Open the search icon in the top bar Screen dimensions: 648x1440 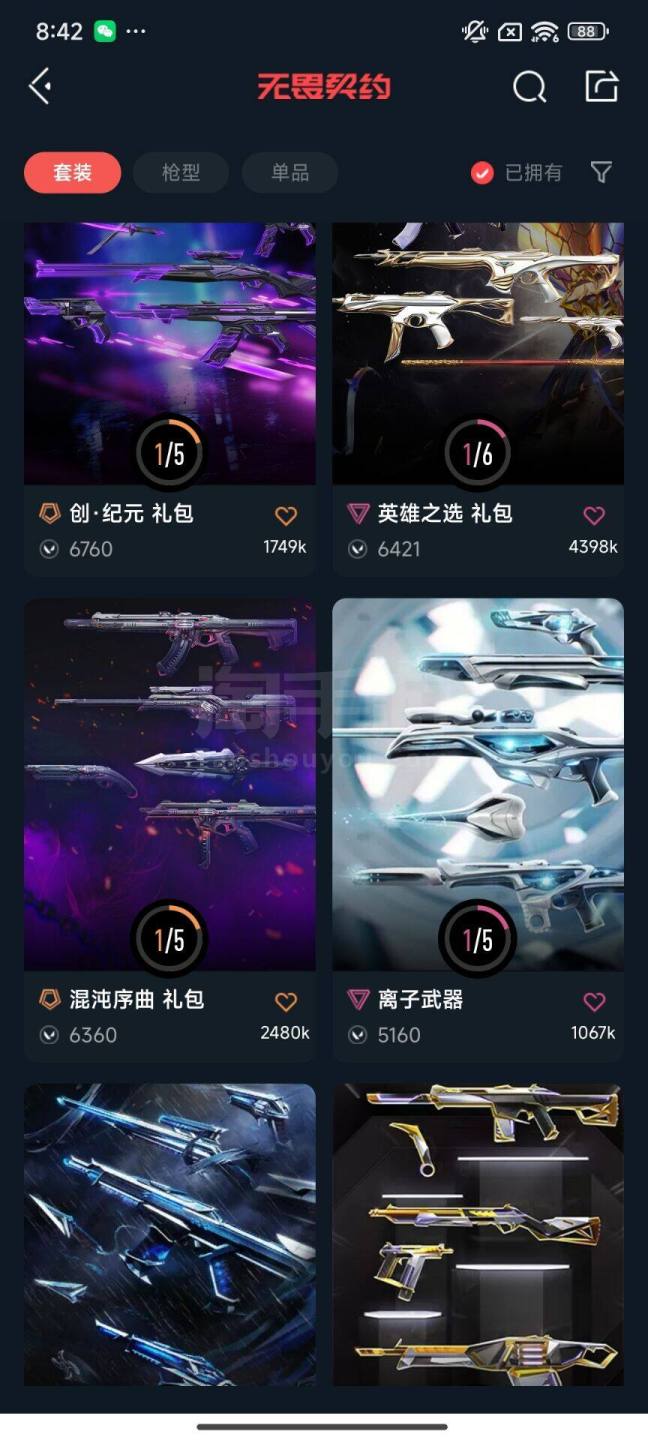[529, 88]
